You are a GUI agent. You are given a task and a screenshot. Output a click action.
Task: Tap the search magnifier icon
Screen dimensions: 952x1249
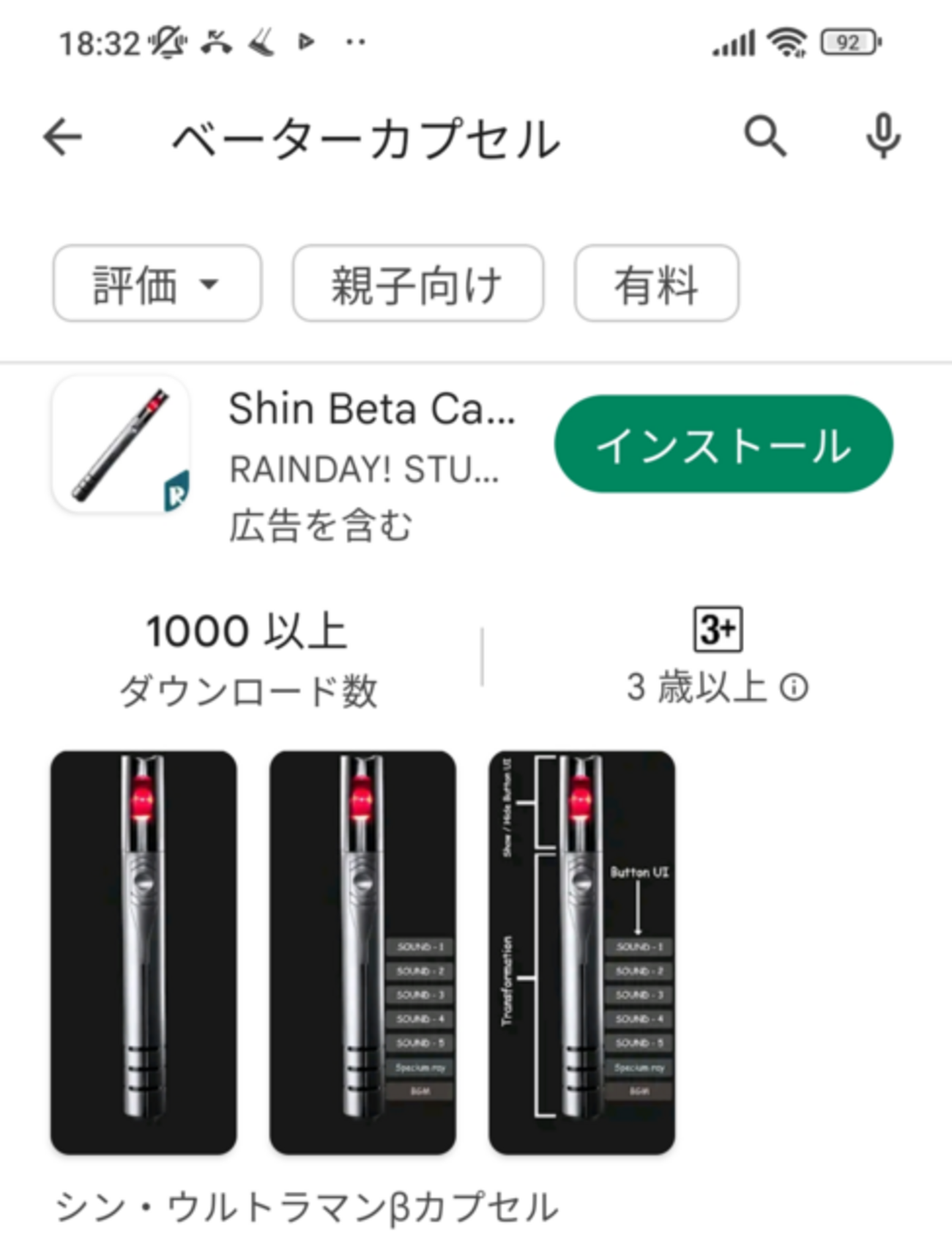pos(765,136)
